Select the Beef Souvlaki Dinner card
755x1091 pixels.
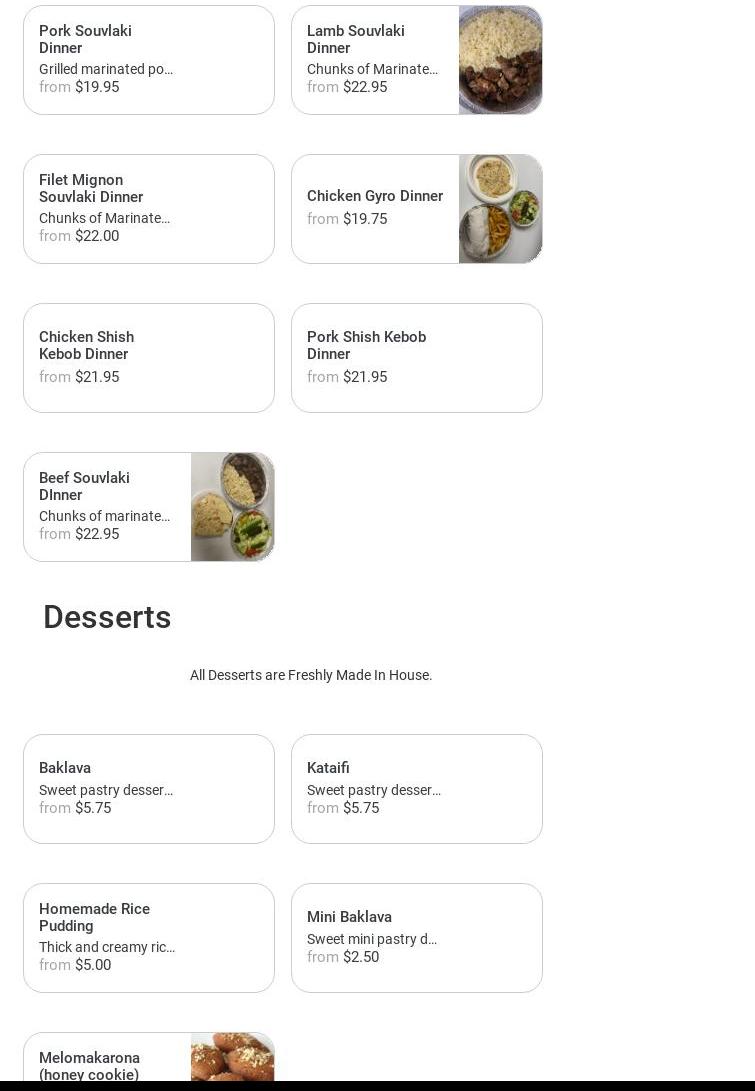click(148, 506)
